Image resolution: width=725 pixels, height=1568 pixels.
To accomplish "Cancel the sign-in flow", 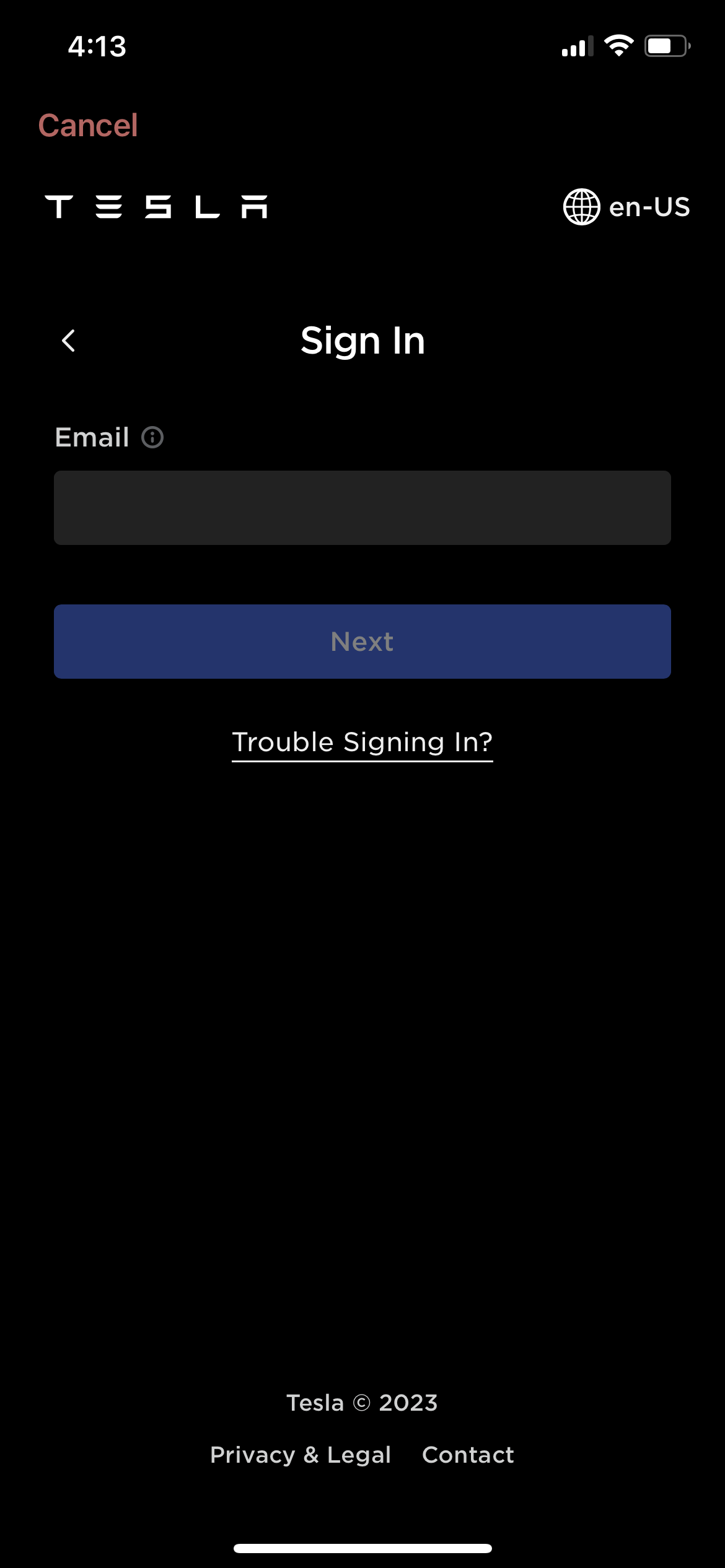I will click(x=88, y=126).
